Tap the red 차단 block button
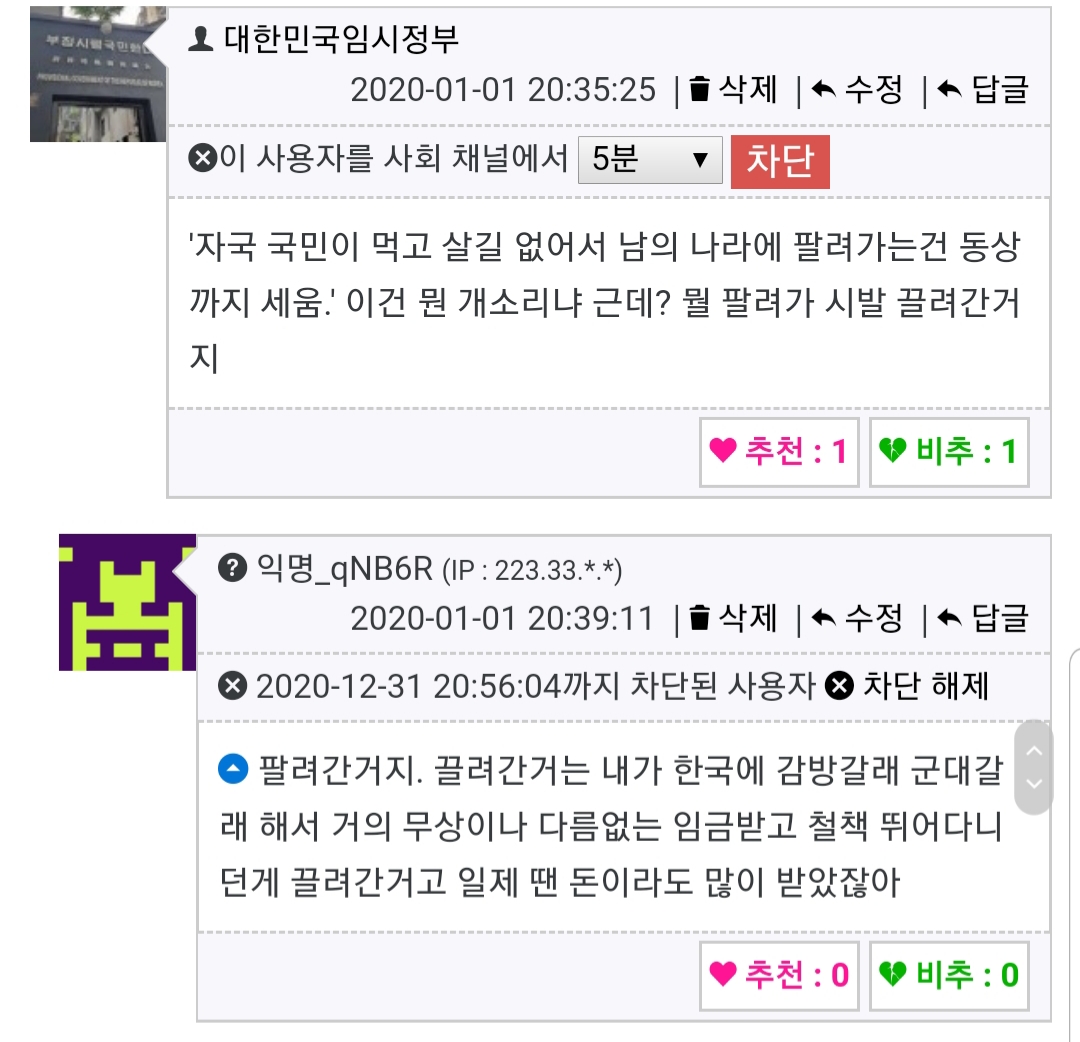 pos(780,160)
